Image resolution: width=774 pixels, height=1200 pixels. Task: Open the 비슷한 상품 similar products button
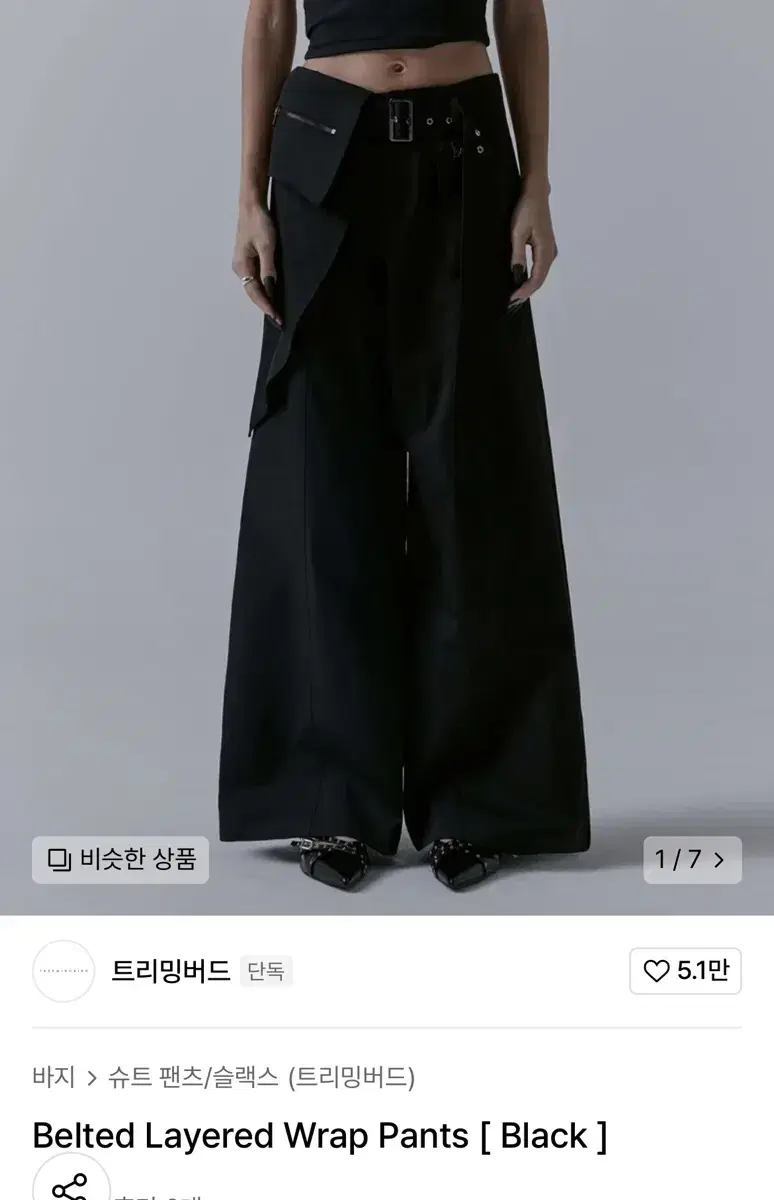tap(119, 859)
